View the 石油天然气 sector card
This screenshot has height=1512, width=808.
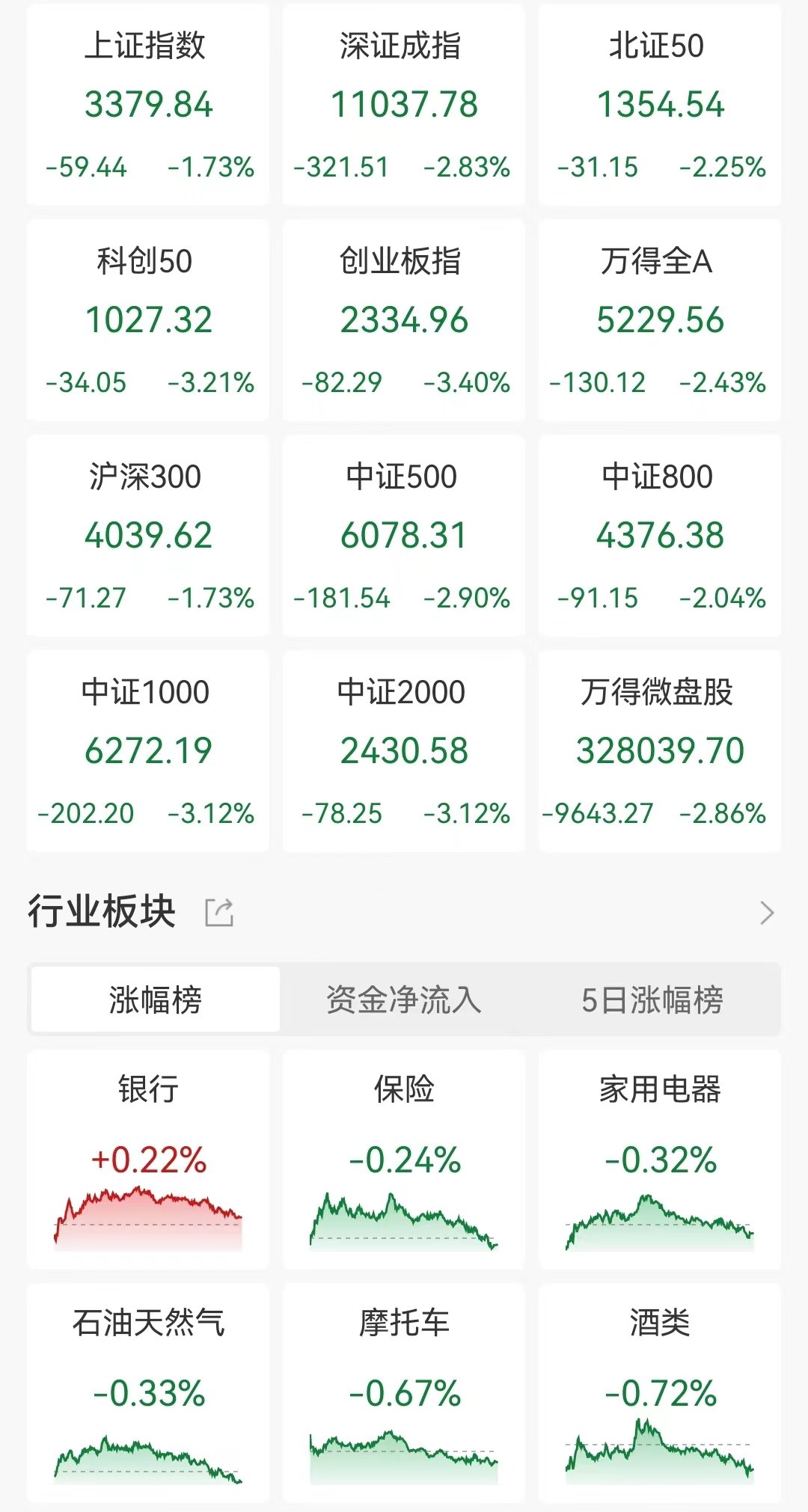point(148,1393)
